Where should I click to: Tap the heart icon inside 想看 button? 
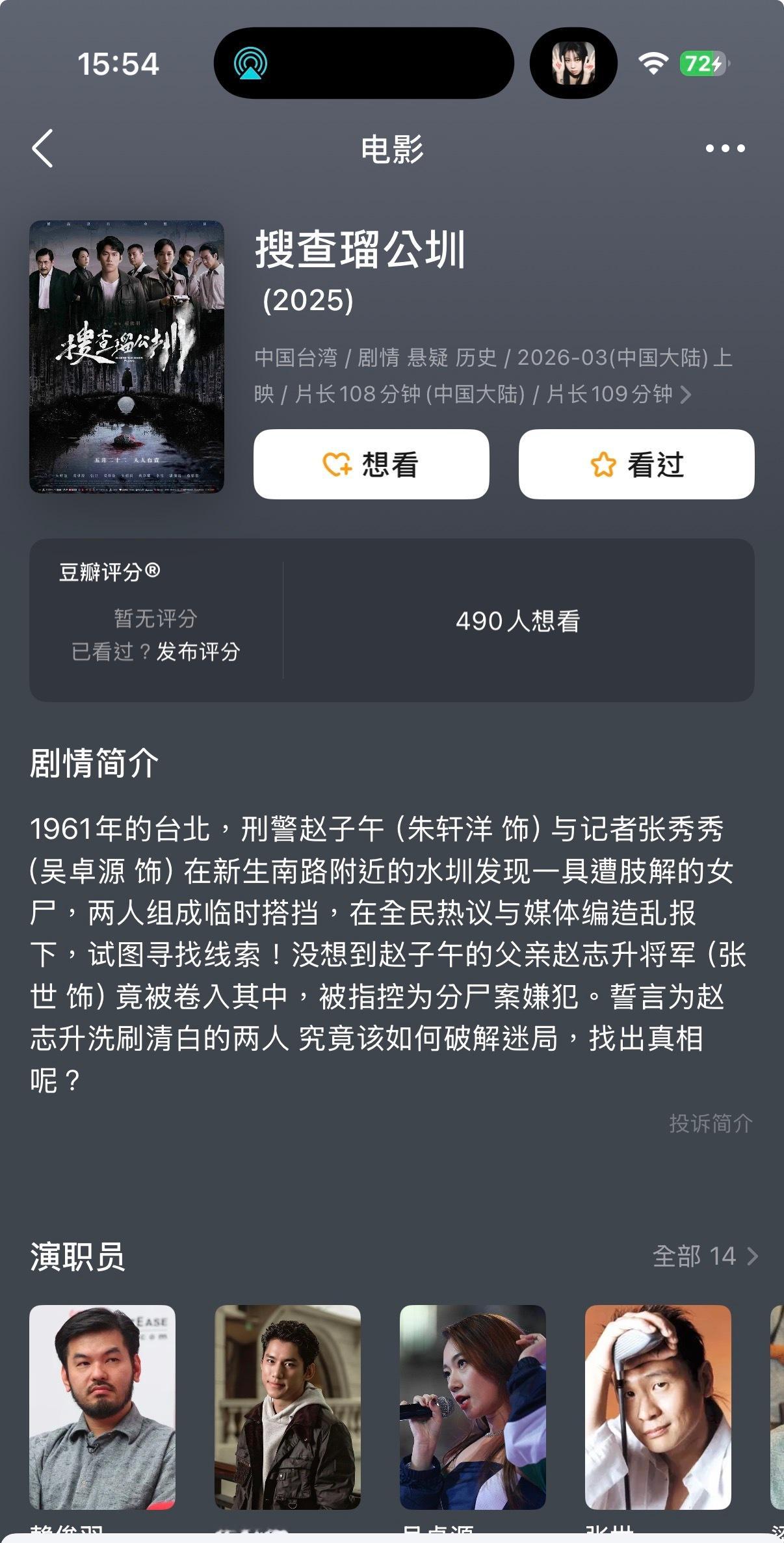click(335, 464)
